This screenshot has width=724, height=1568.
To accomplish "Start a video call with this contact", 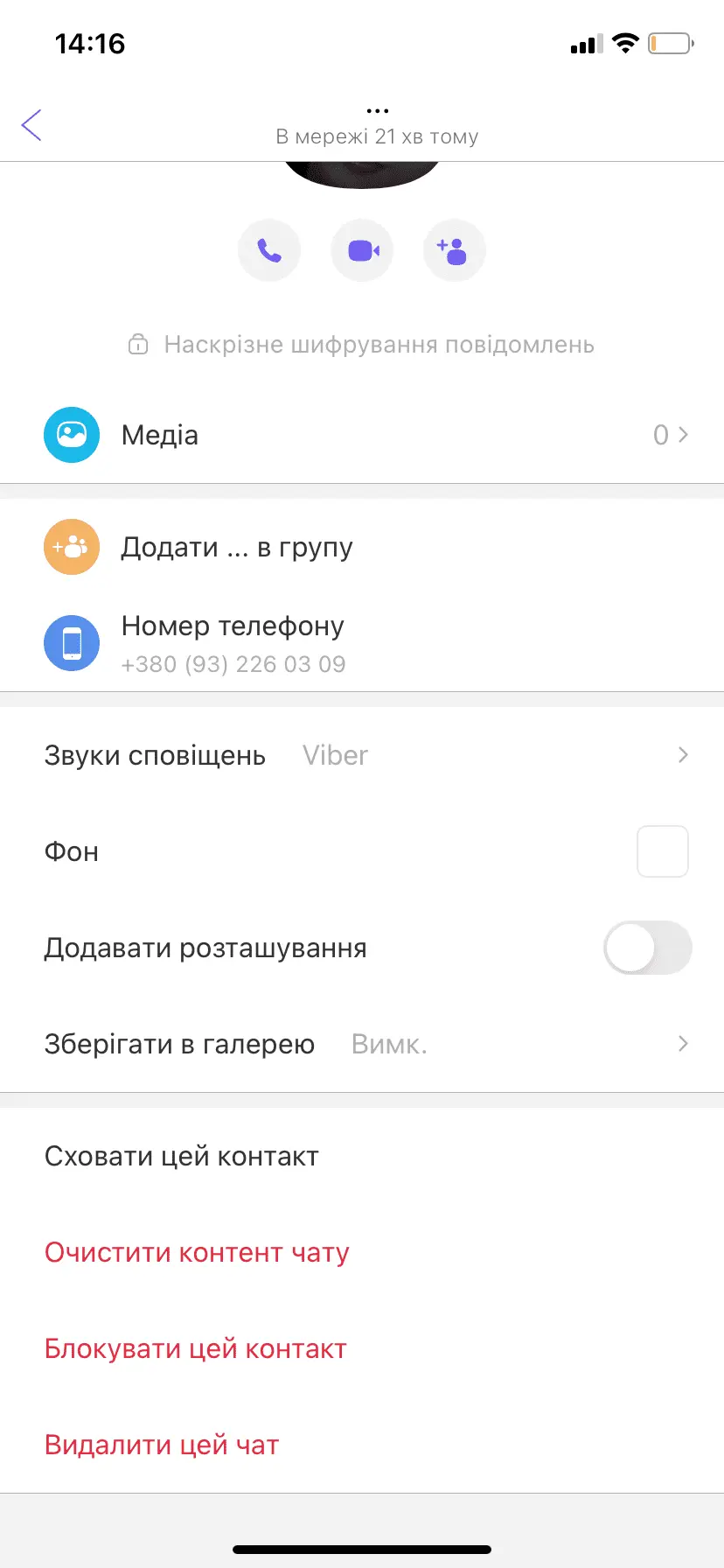I will pyautogui.click(x=362, y=251).
